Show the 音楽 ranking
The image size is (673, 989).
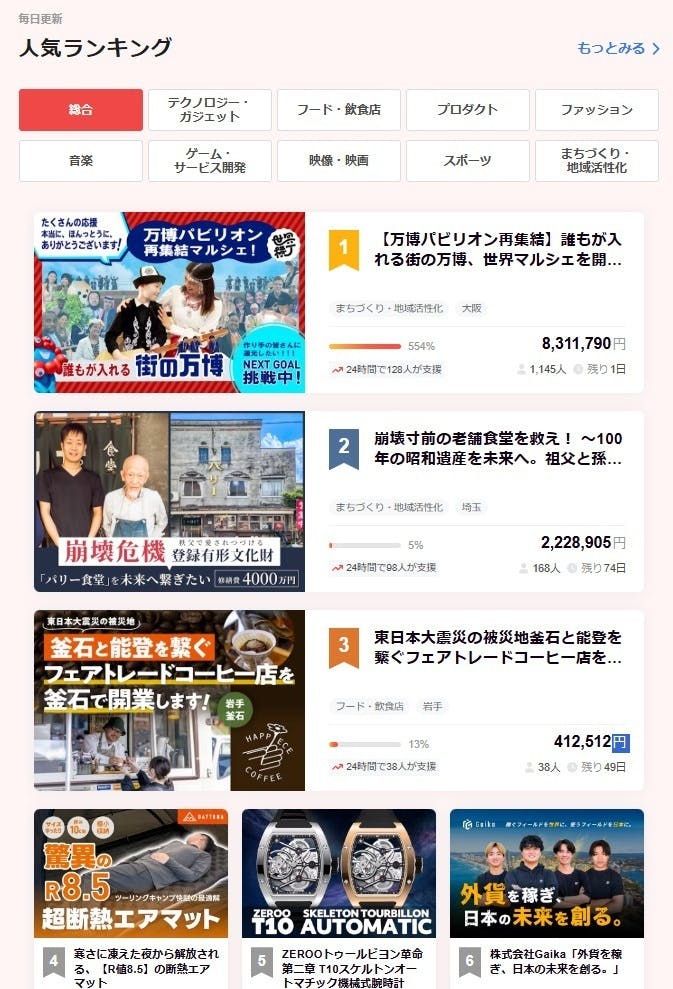(x=81, y=161)
